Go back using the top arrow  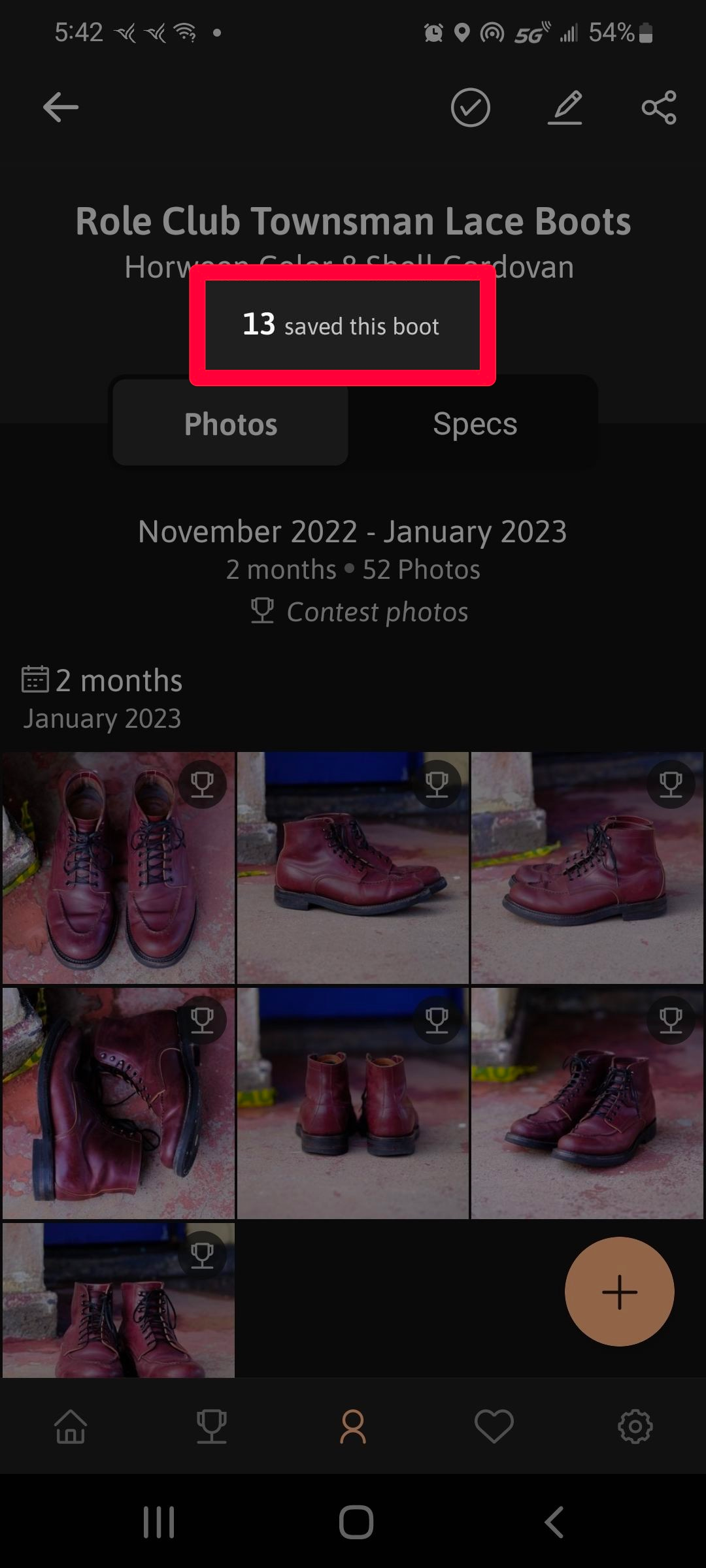pyautogui.click(x=61, y=108)
